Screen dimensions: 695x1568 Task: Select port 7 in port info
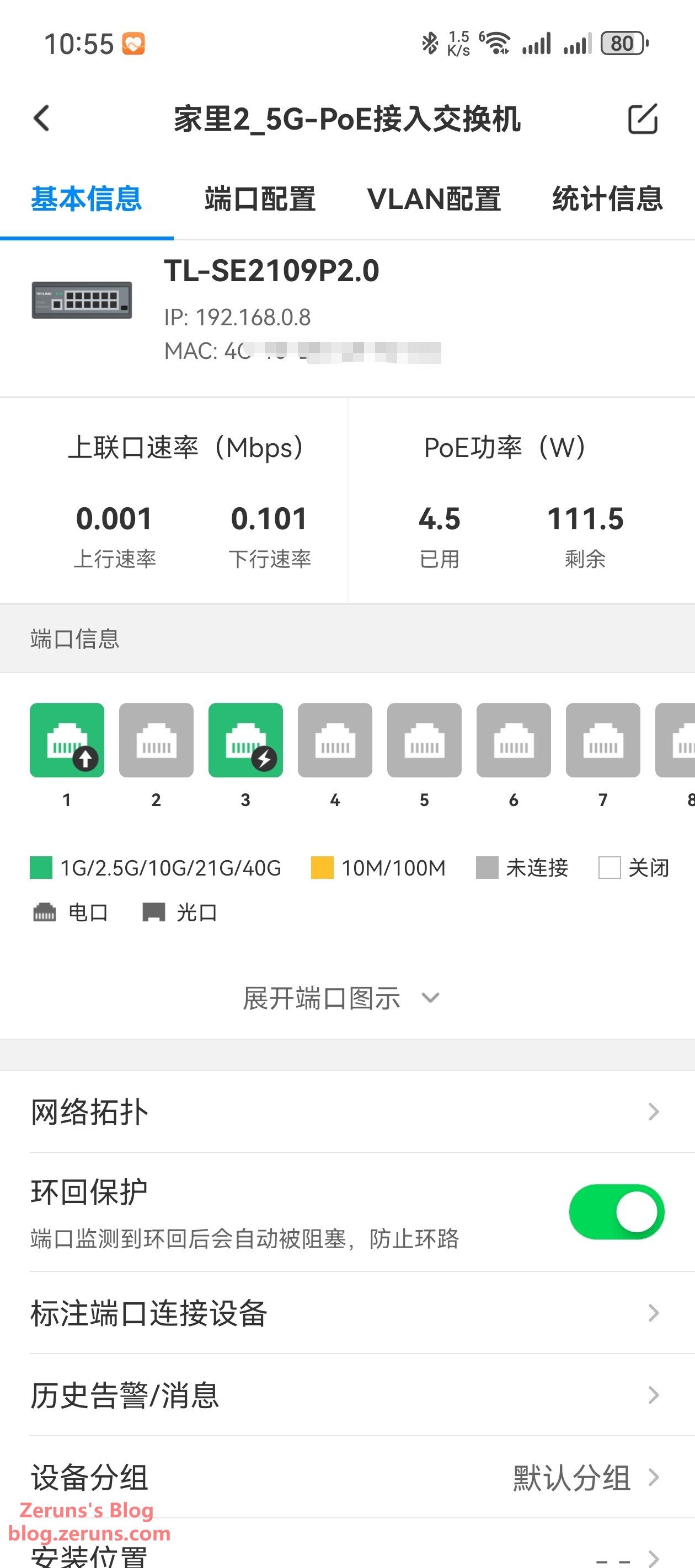click(603, 740)
